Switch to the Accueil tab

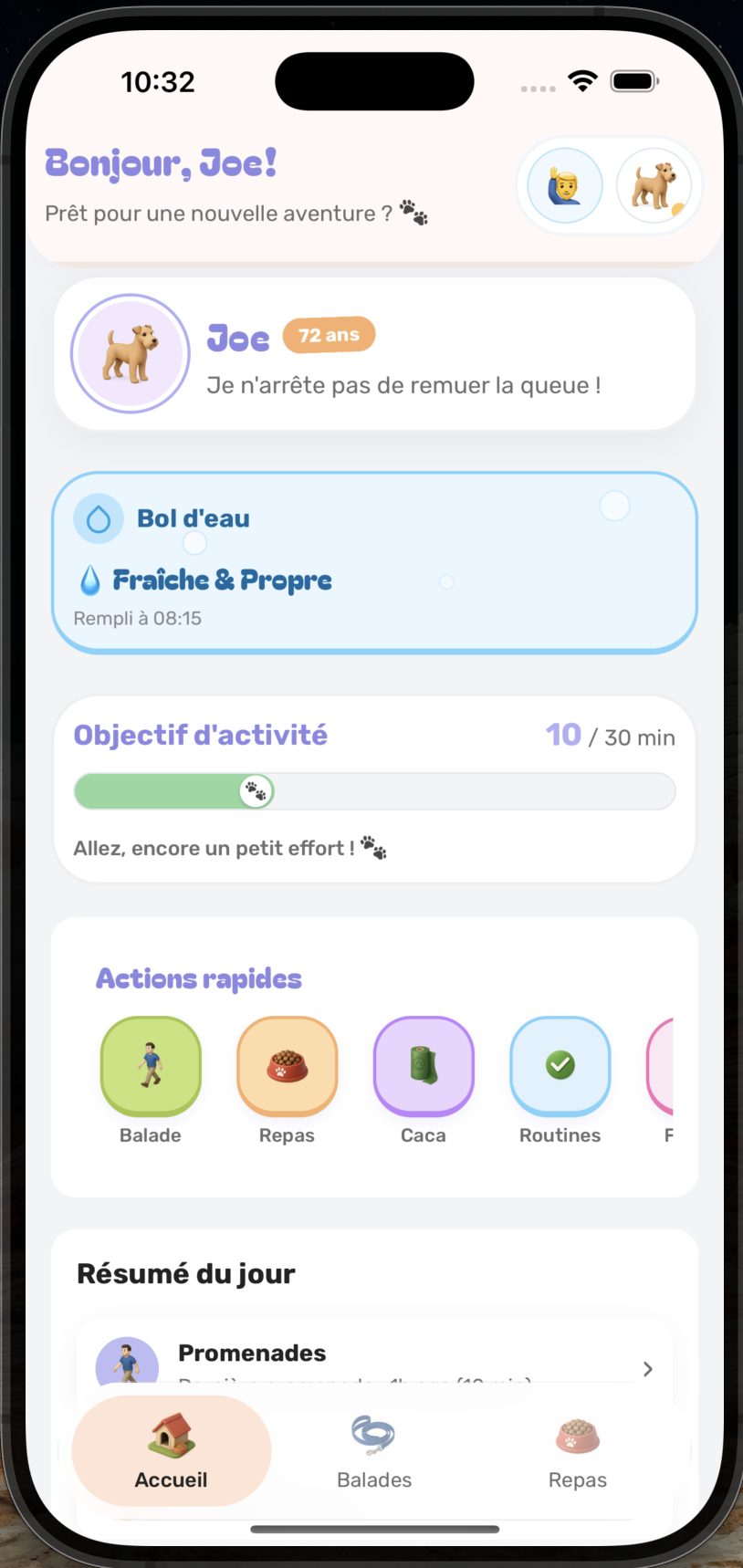click(x=172, y=1450)
